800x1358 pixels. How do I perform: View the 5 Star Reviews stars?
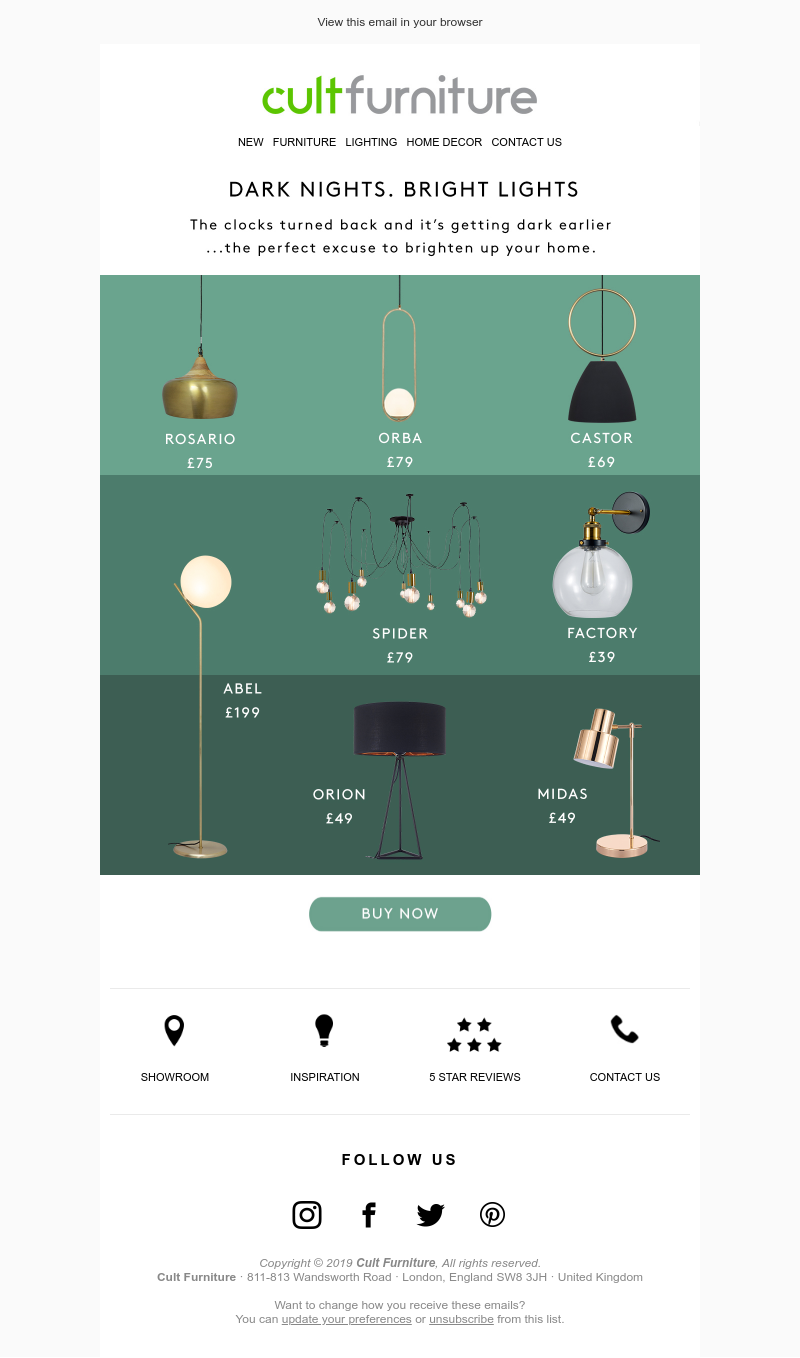click(x=474, y=1035)
